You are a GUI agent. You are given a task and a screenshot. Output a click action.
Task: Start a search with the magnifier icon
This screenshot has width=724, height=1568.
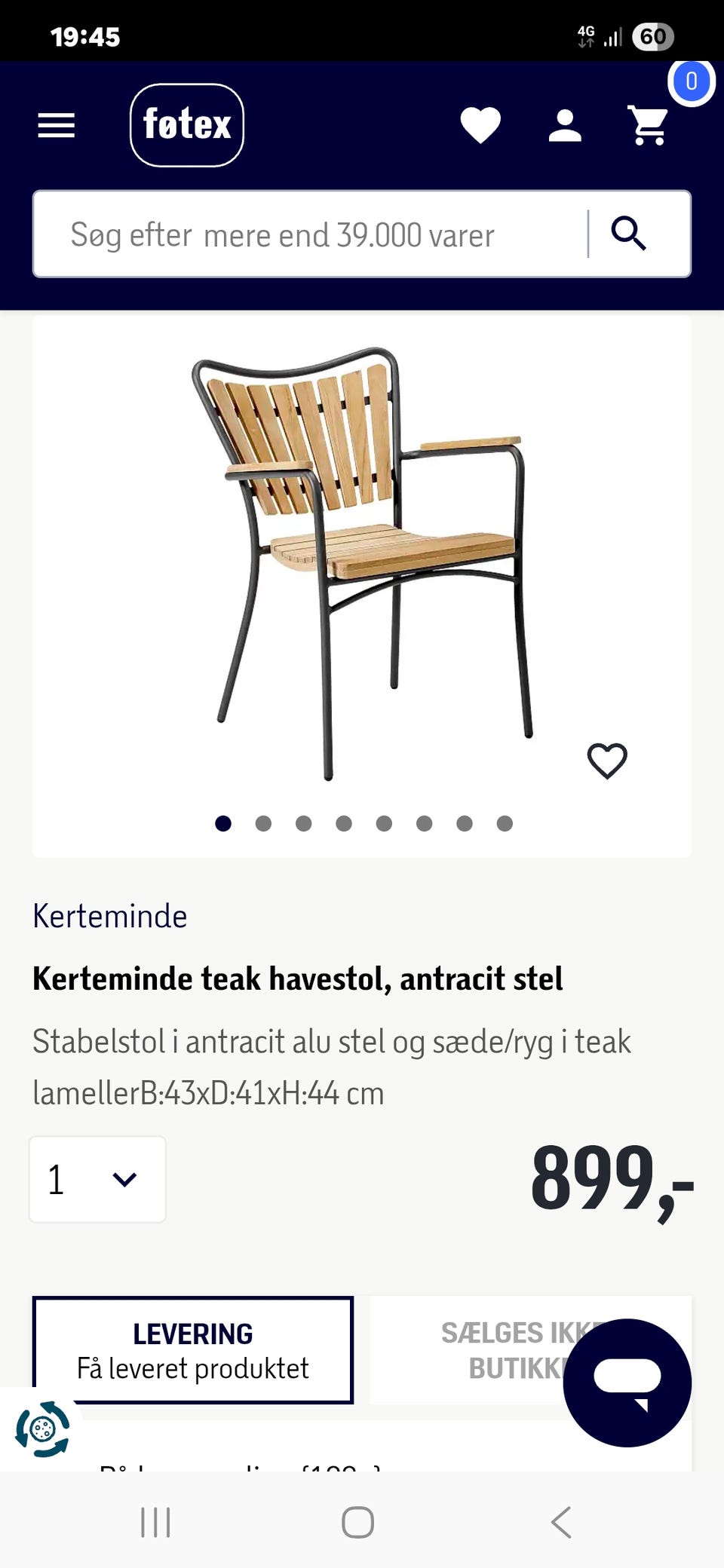(x=628, y=234)
